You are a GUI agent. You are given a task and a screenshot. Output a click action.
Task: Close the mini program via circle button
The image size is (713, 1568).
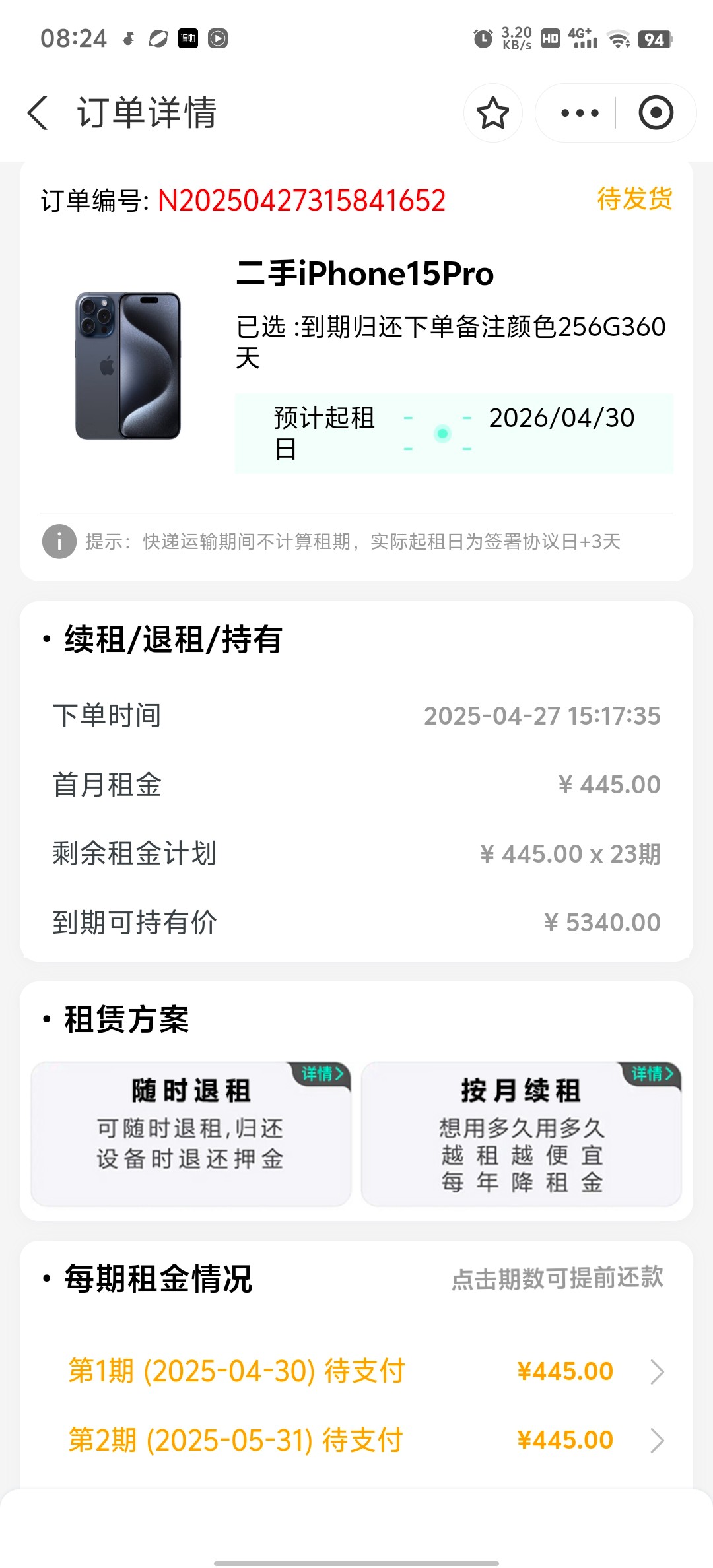click(656, 113)
